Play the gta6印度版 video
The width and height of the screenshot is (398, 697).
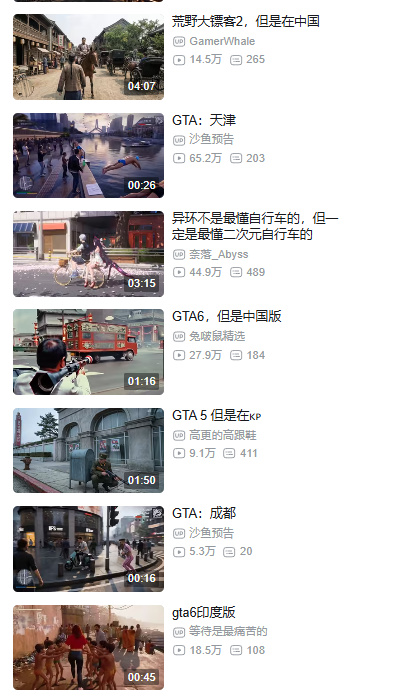point(204,612)
